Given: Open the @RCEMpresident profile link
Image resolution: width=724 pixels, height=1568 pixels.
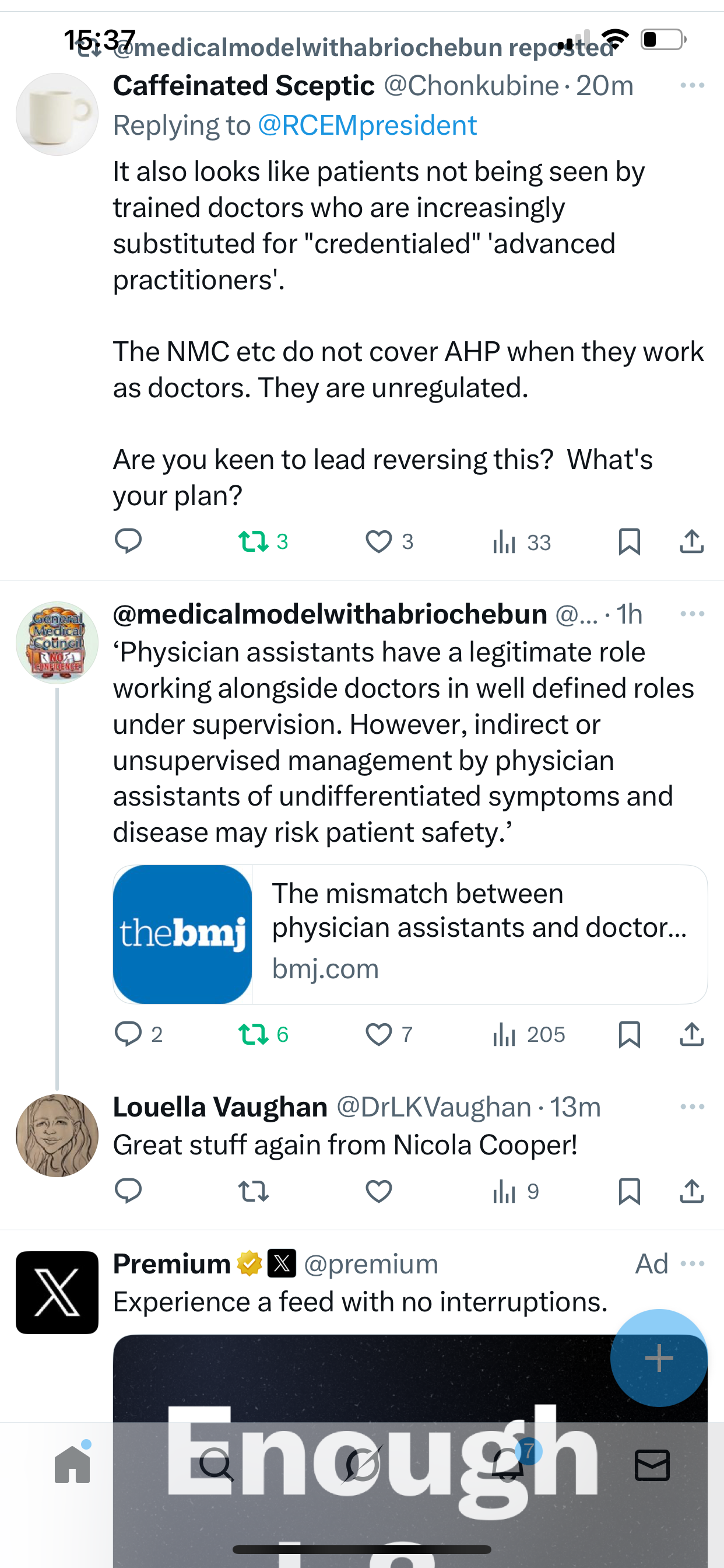Looking at the screenshot, I should (367, 125).
